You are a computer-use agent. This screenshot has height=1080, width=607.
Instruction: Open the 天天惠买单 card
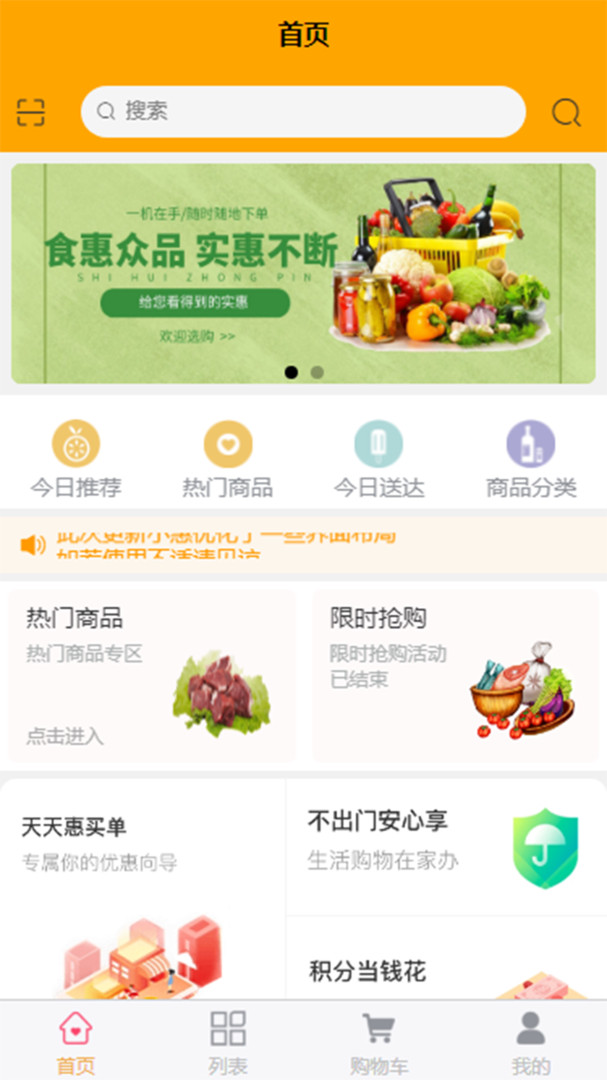click(x=143, y=890)
